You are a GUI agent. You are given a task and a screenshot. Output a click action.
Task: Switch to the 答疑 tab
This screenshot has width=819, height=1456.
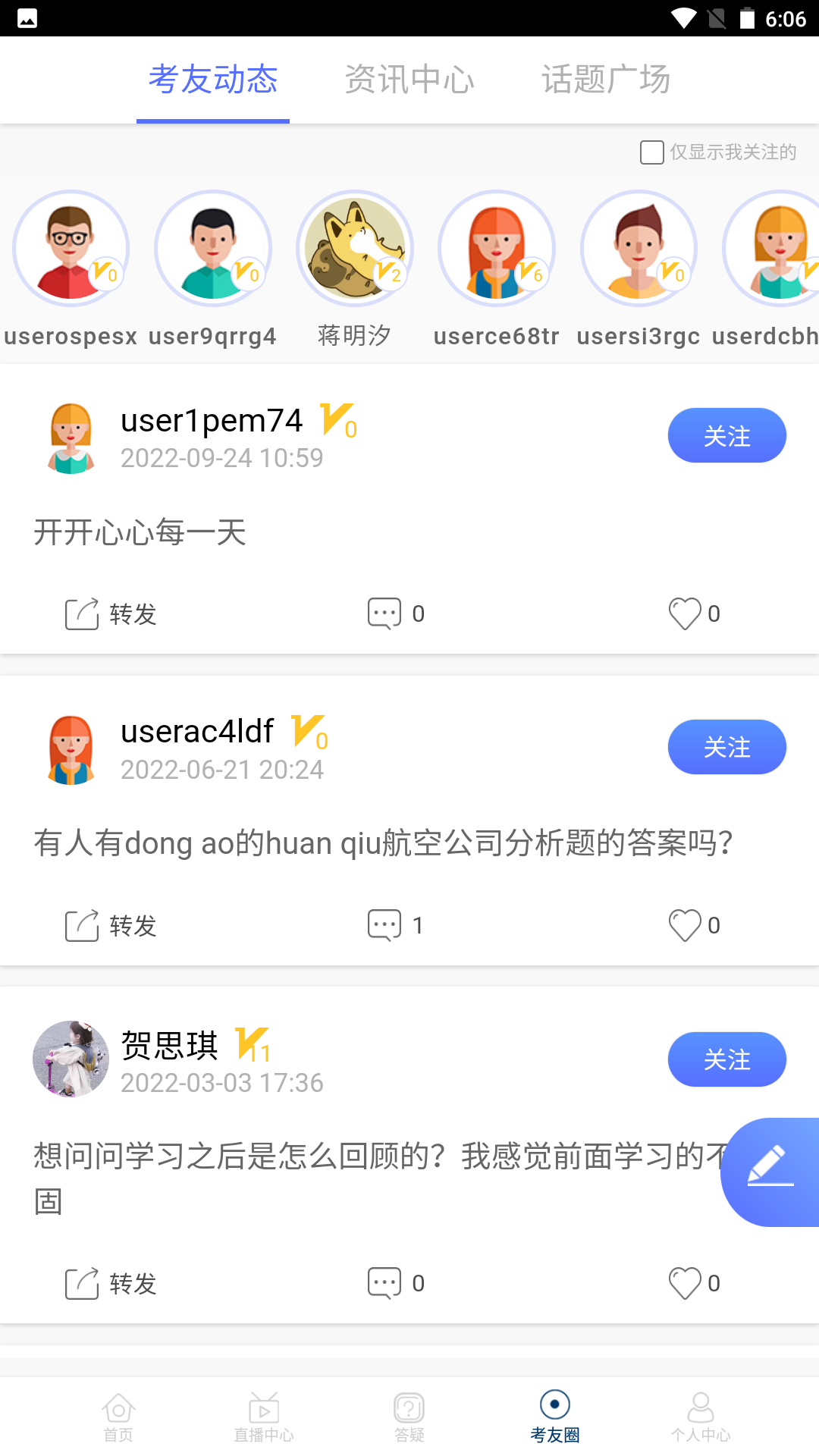(x=409, y=1417)
